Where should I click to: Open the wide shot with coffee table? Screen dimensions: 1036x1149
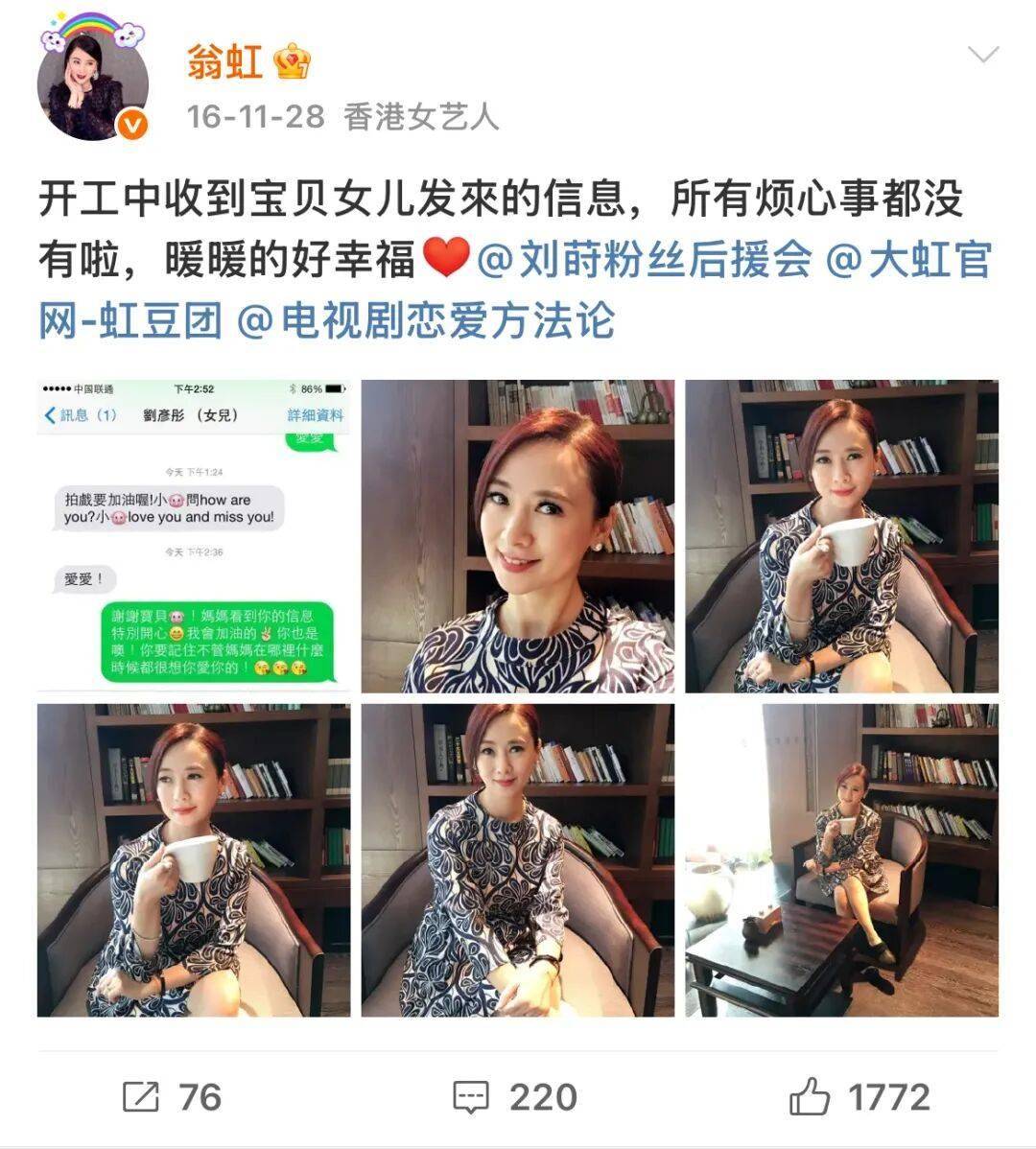(841, 859)
